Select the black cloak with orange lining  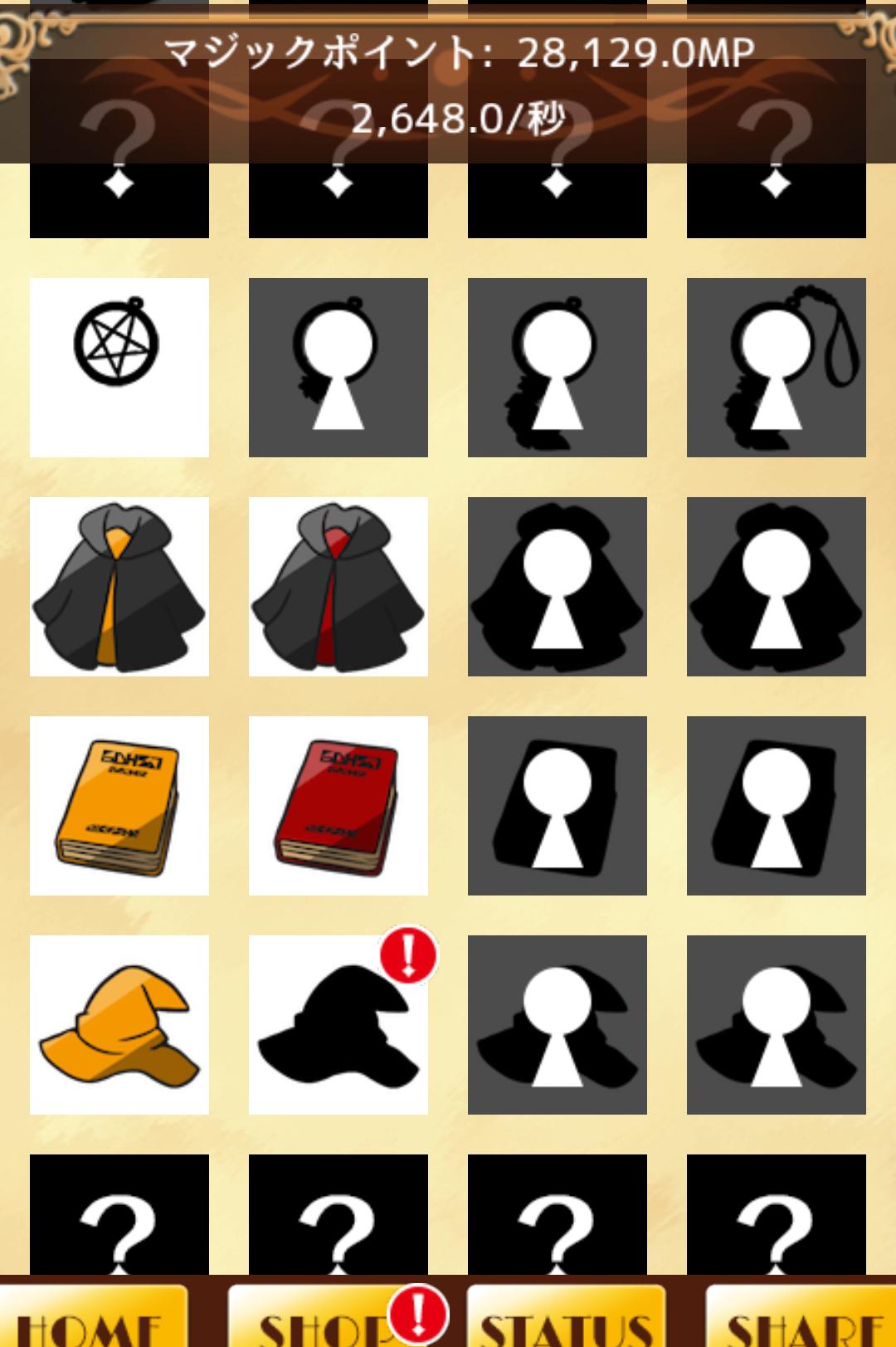pyautogui.click(x=119, y=587)
